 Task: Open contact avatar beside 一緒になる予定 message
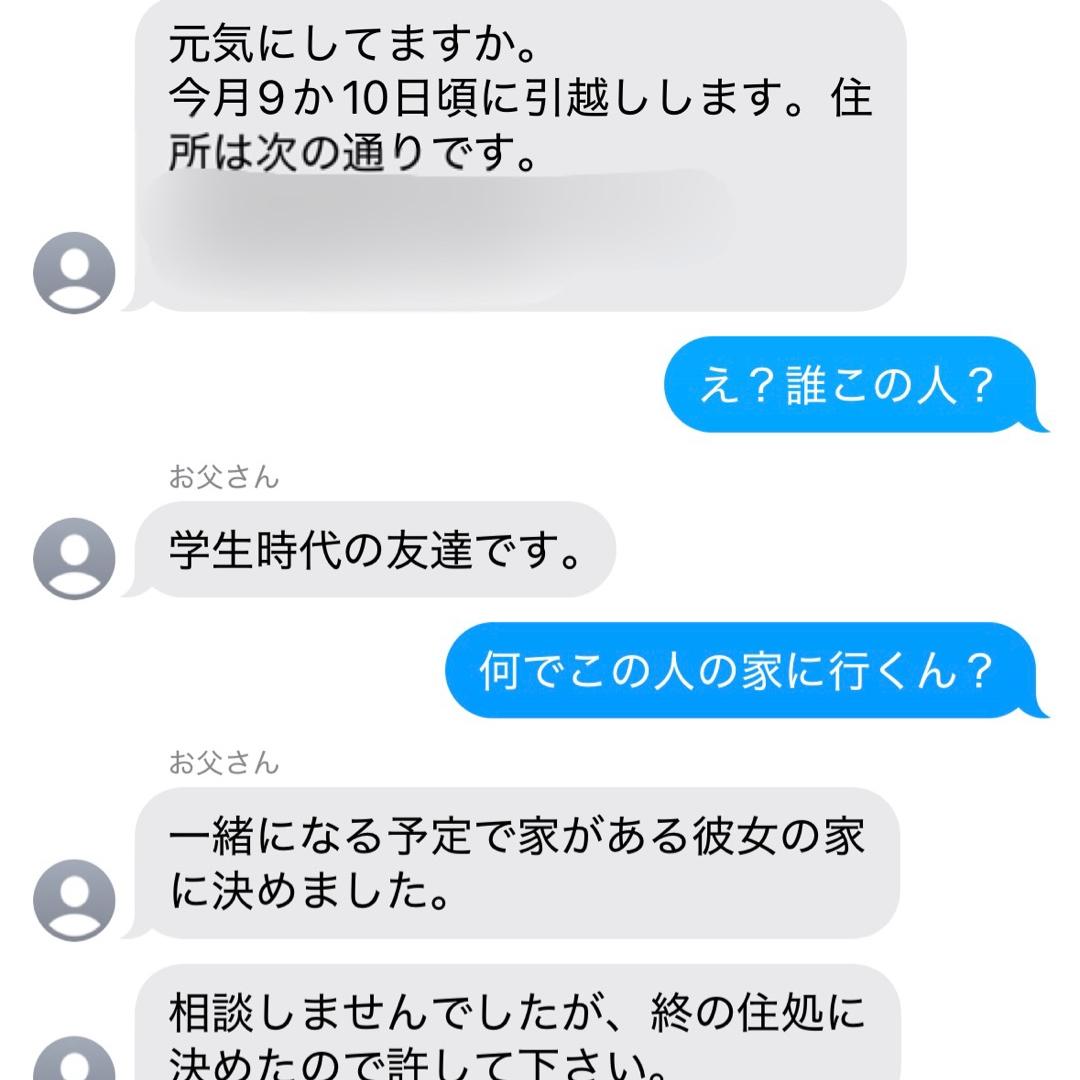tap(74, 900)
